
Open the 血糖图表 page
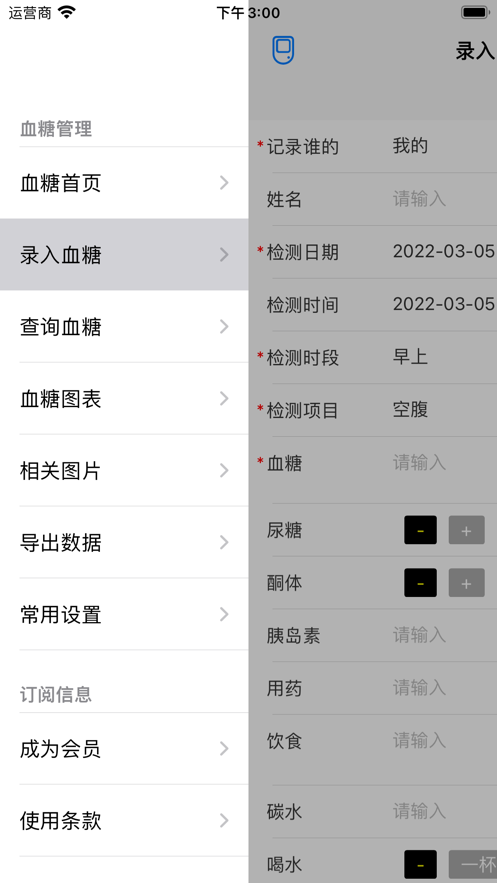coord(124,399)
